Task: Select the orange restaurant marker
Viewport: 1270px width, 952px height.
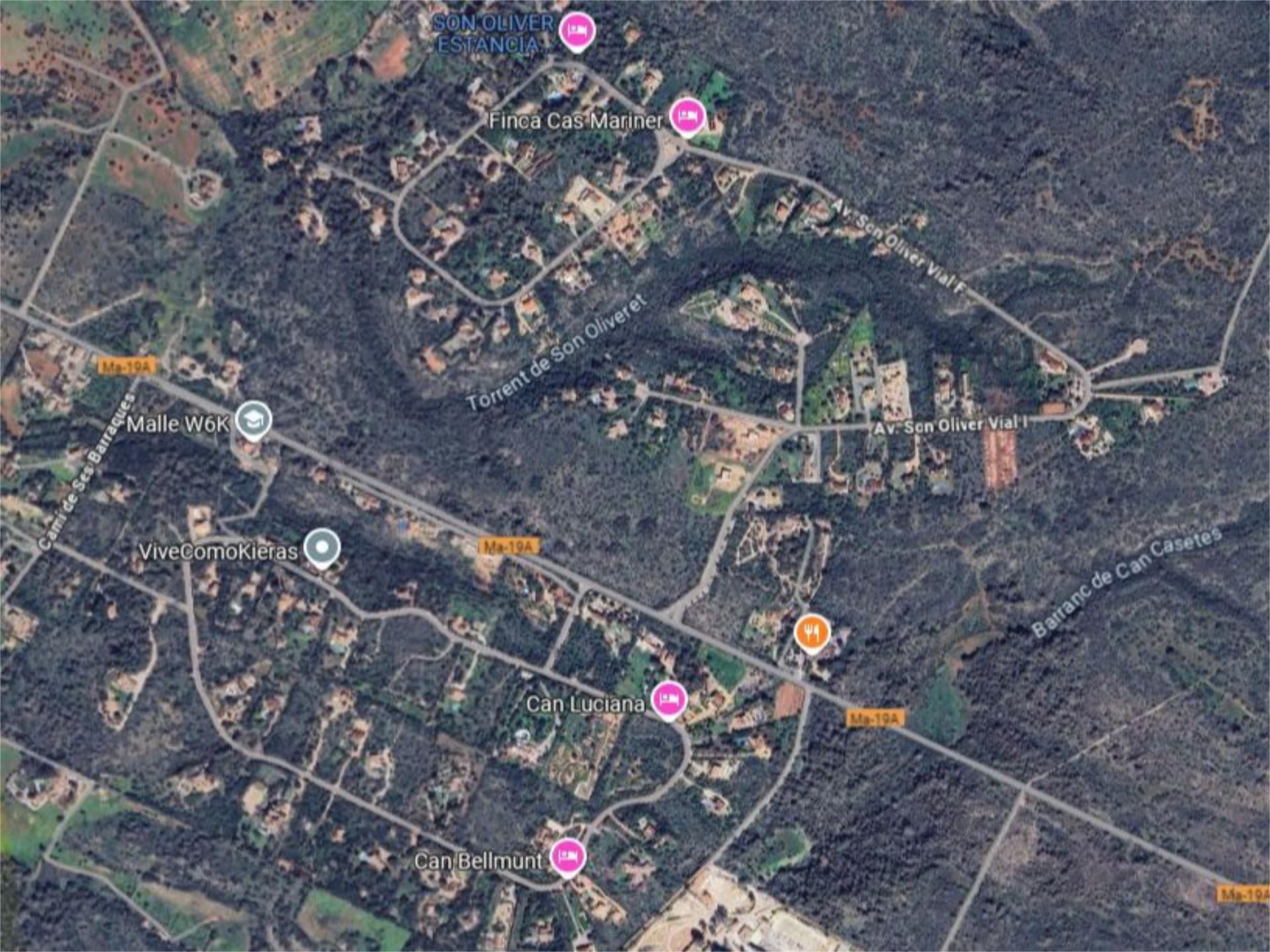Action: [x=812, y=633]
